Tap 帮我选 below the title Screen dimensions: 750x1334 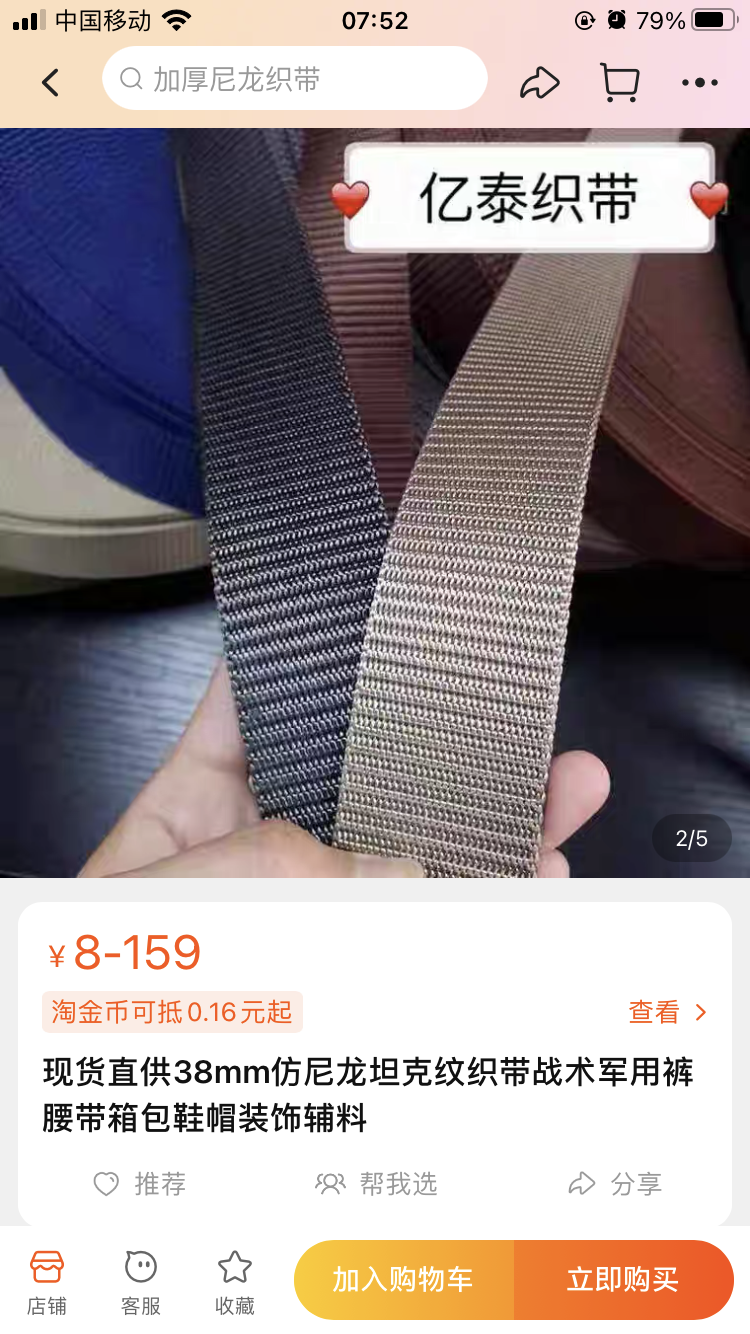click(x=376, y=1184)
